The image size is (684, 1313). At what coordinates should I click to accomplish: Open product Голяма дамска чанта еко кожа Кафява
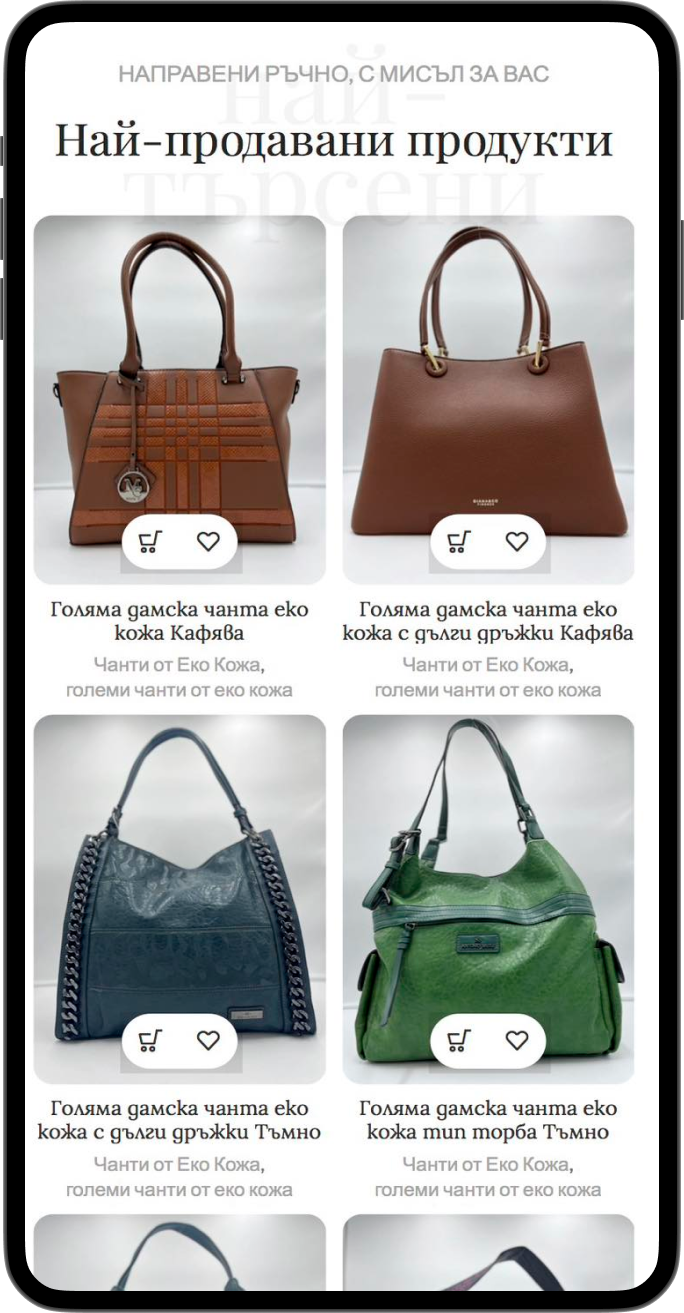(x=179, y=621)
